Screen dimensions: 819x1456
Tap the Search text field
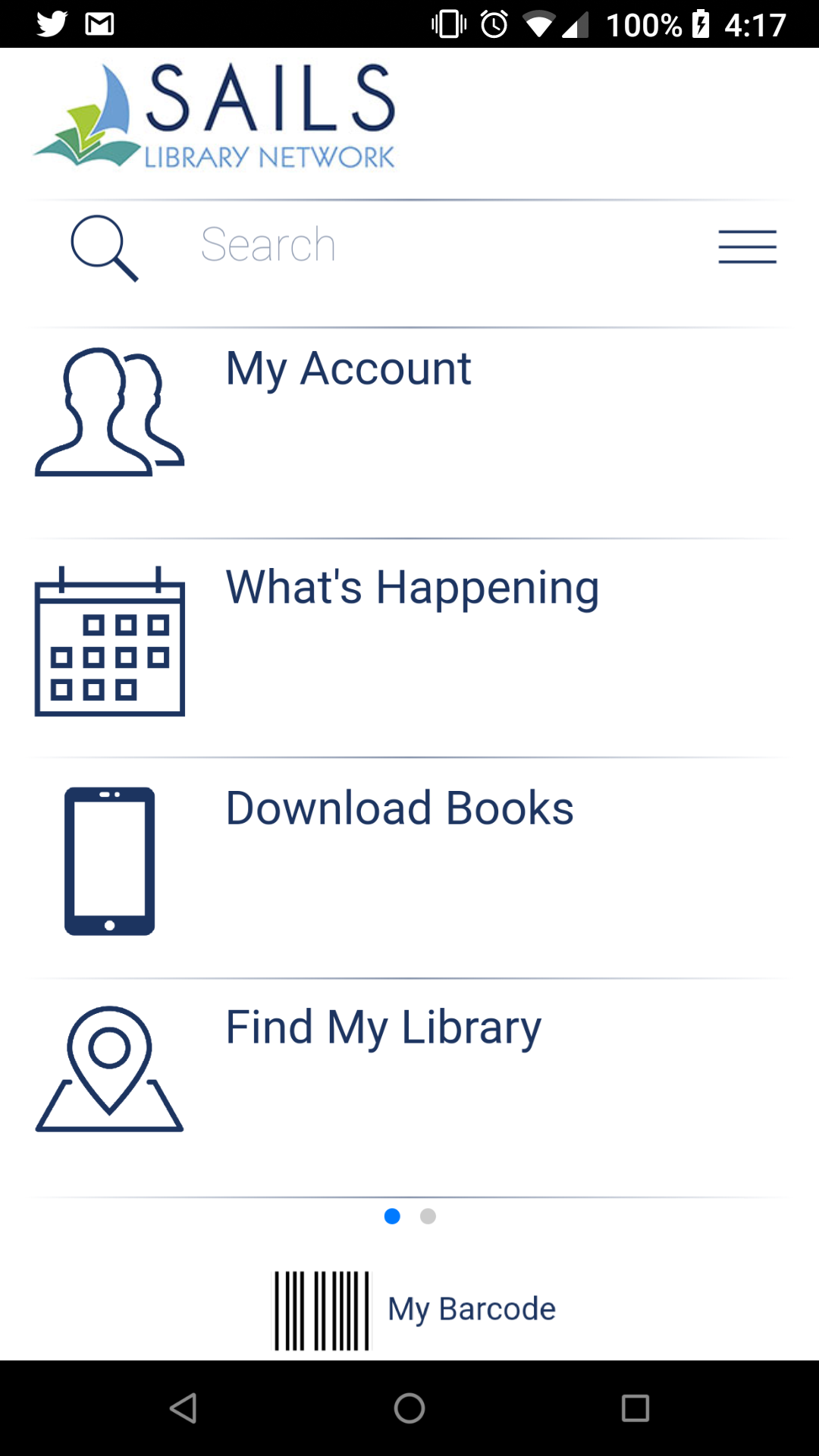pyautogui.click(x=425, y=245)
